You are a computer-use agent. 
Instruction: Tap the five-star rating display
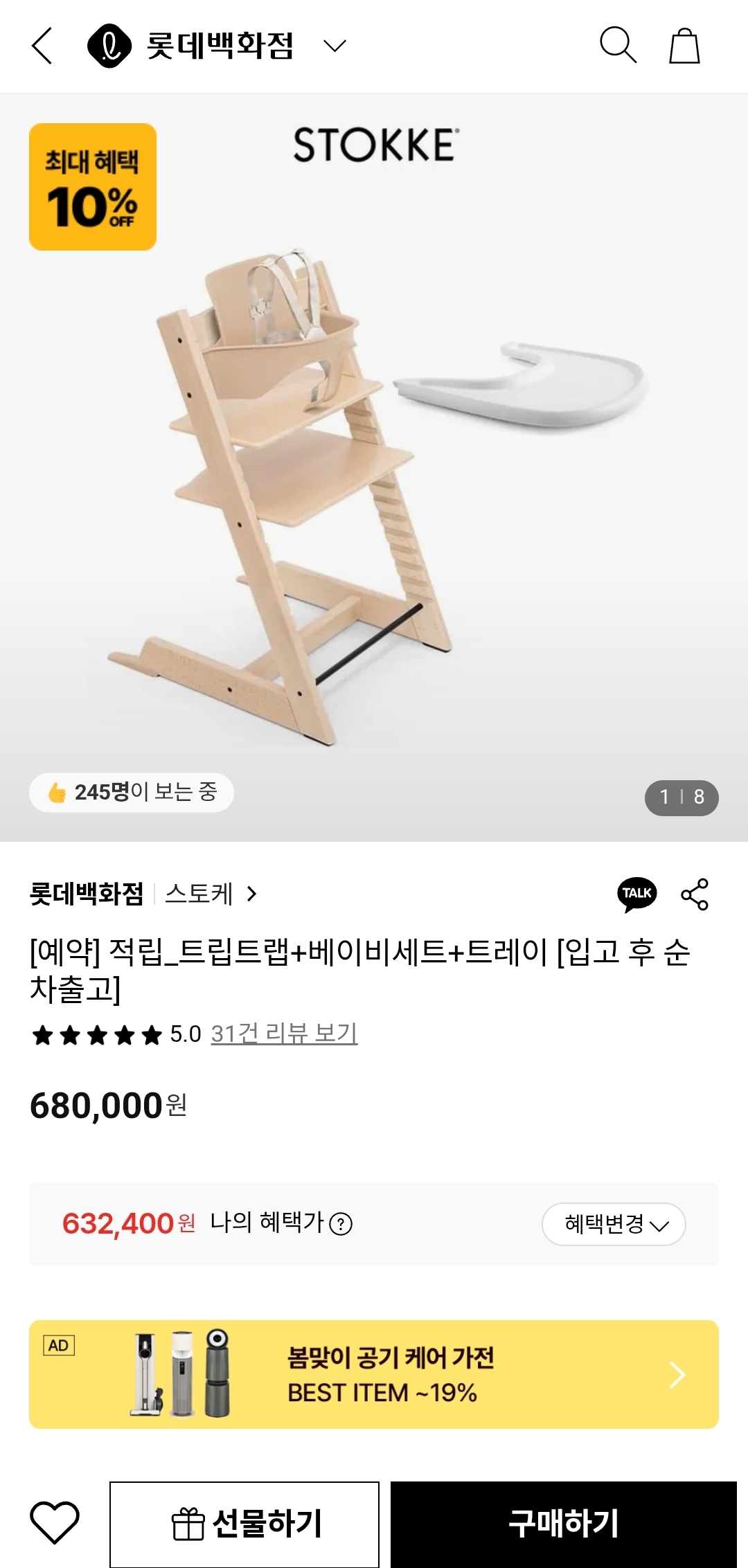pos(95,1034)
